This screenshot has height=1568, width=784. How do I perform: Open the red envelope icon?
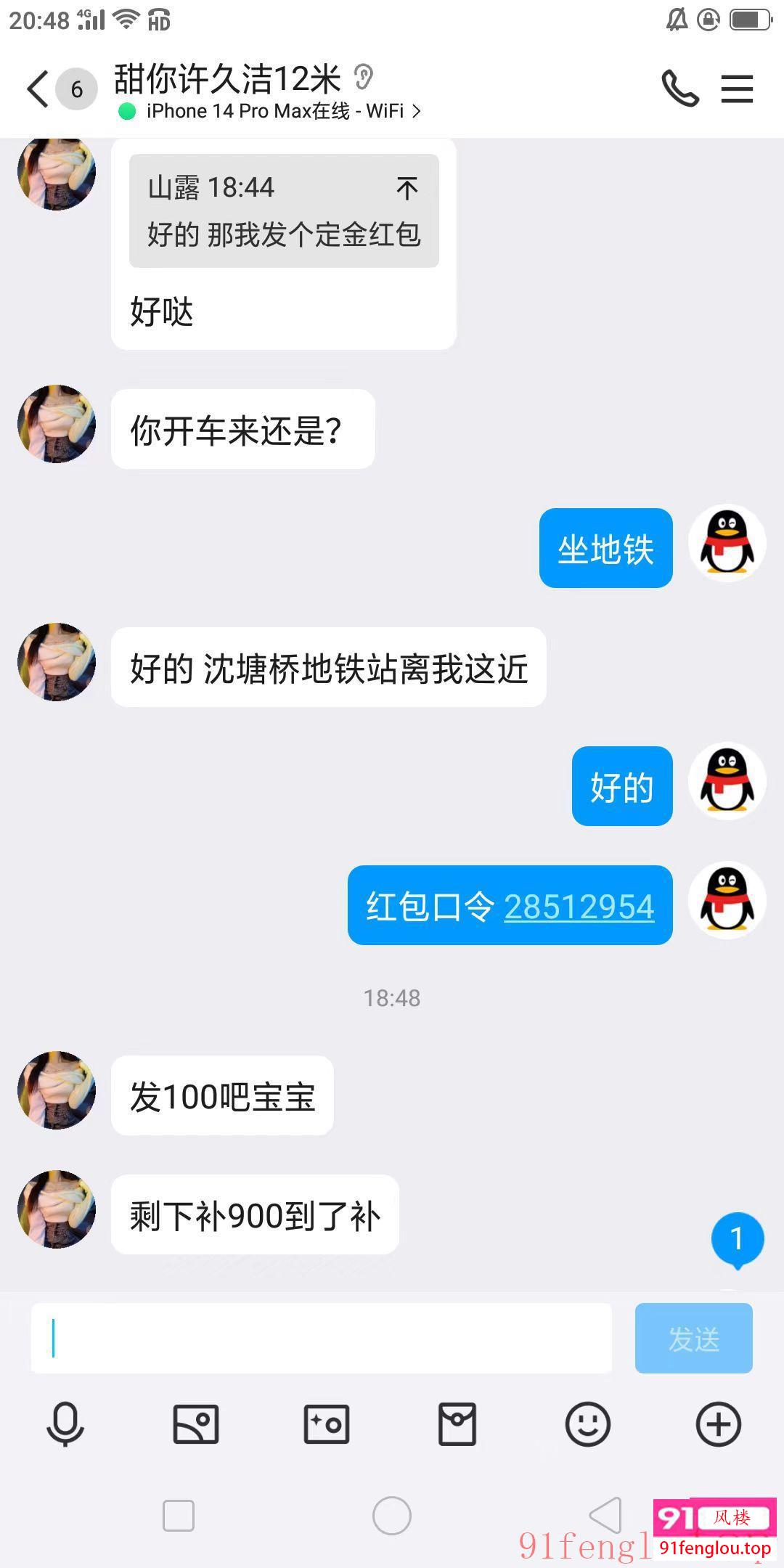(457, 1425)
